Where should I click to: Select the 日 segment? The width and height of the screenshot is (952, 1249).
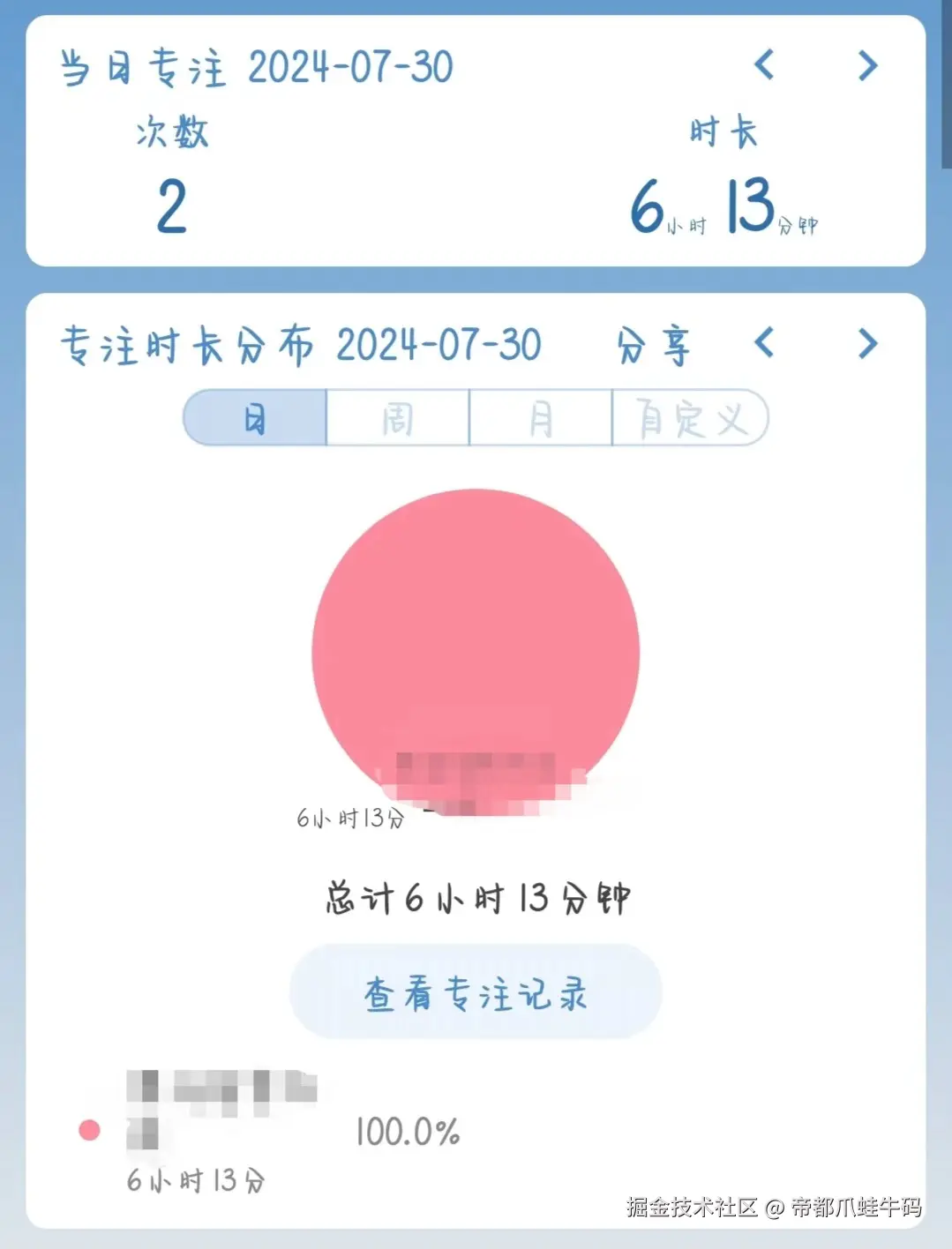coord(255,418)
